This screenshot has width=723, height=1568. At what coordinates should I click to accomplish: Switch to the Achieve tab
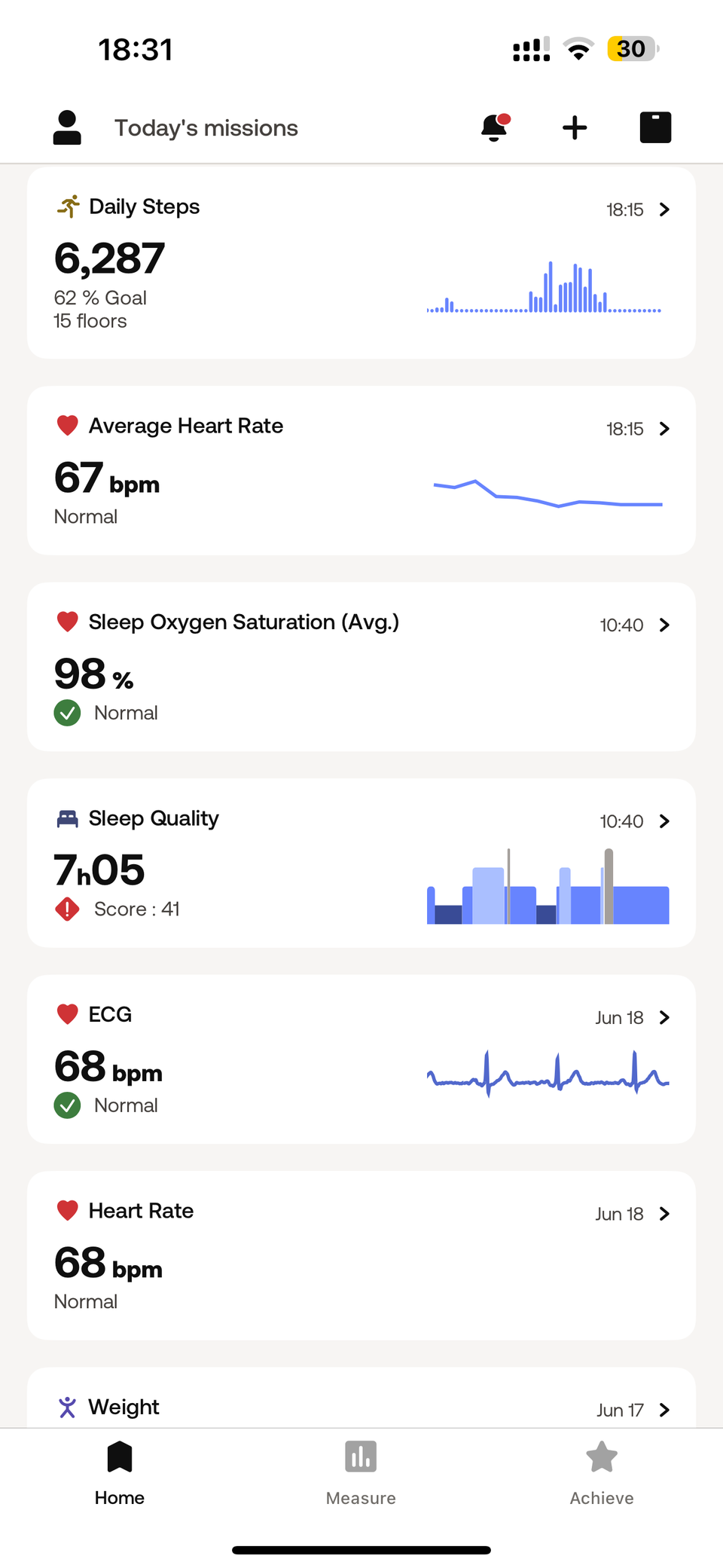(x=602, y=1472)
